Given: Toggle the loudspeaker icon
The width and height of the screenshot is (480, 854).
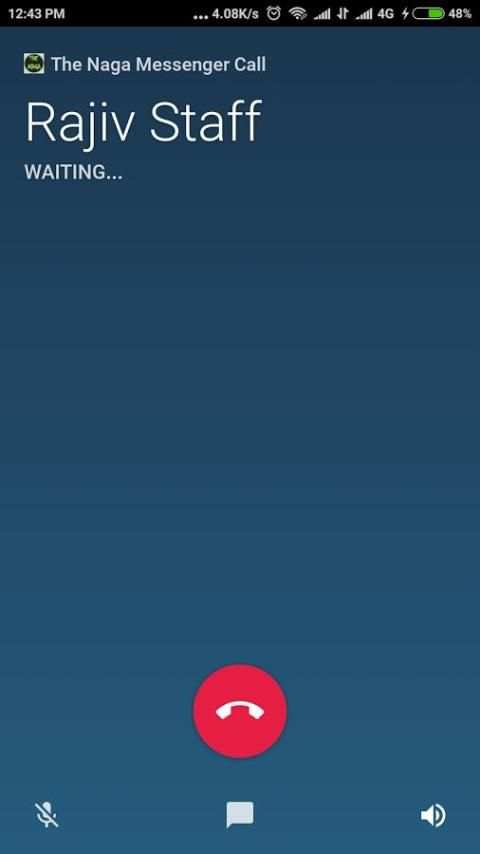Looking at the screenshot, I should (x=433, y=815).
